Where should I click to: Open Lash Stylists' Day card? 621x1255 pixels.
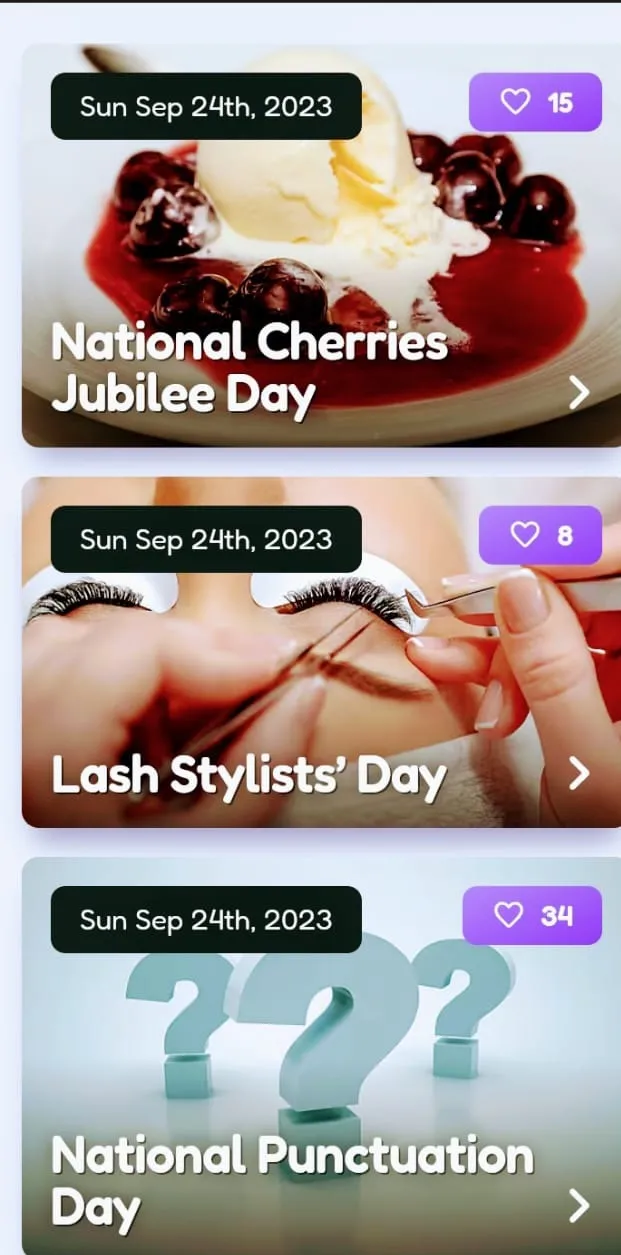(579, 773)
